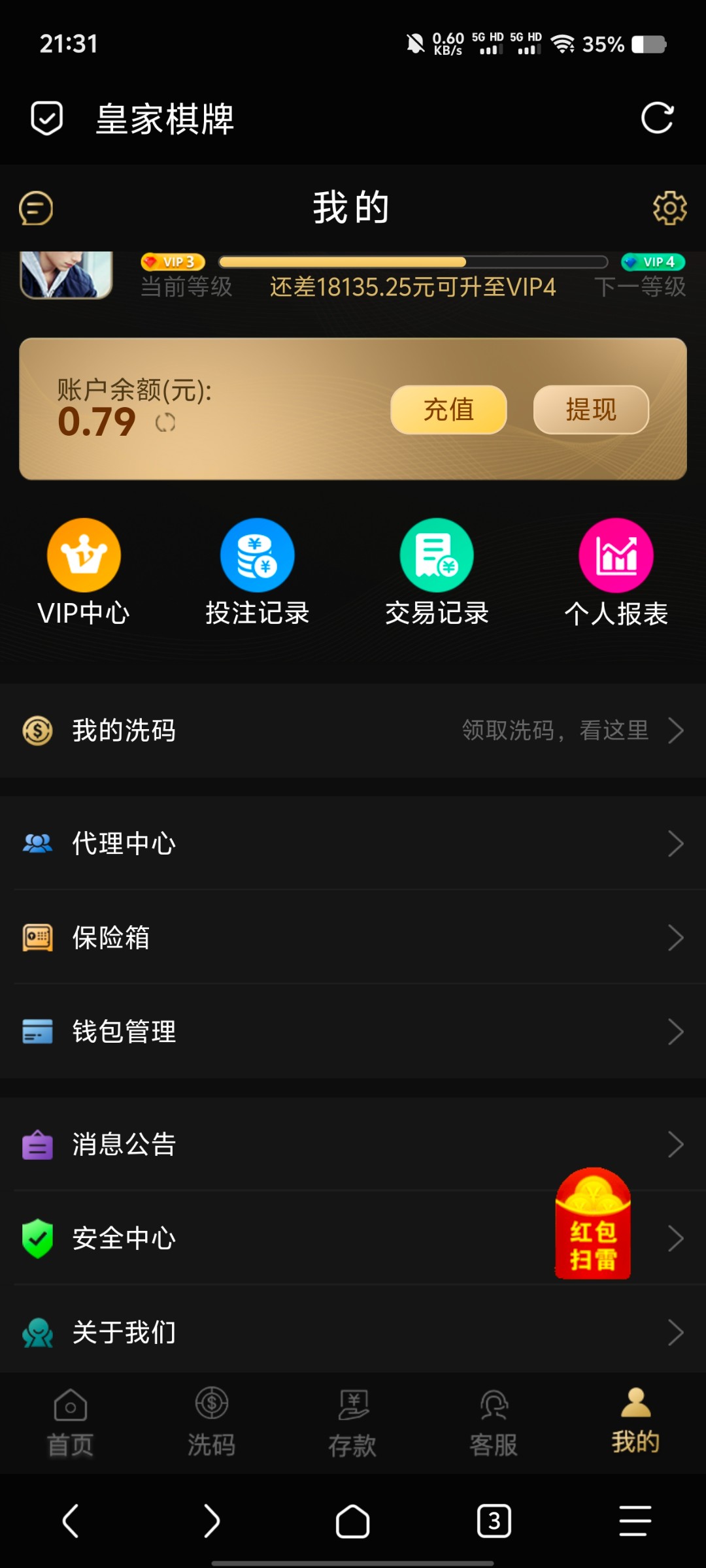This screenshot has height=1568, width=706.
Task: Go back with the browser back arrow
Action: (71, 1521)
